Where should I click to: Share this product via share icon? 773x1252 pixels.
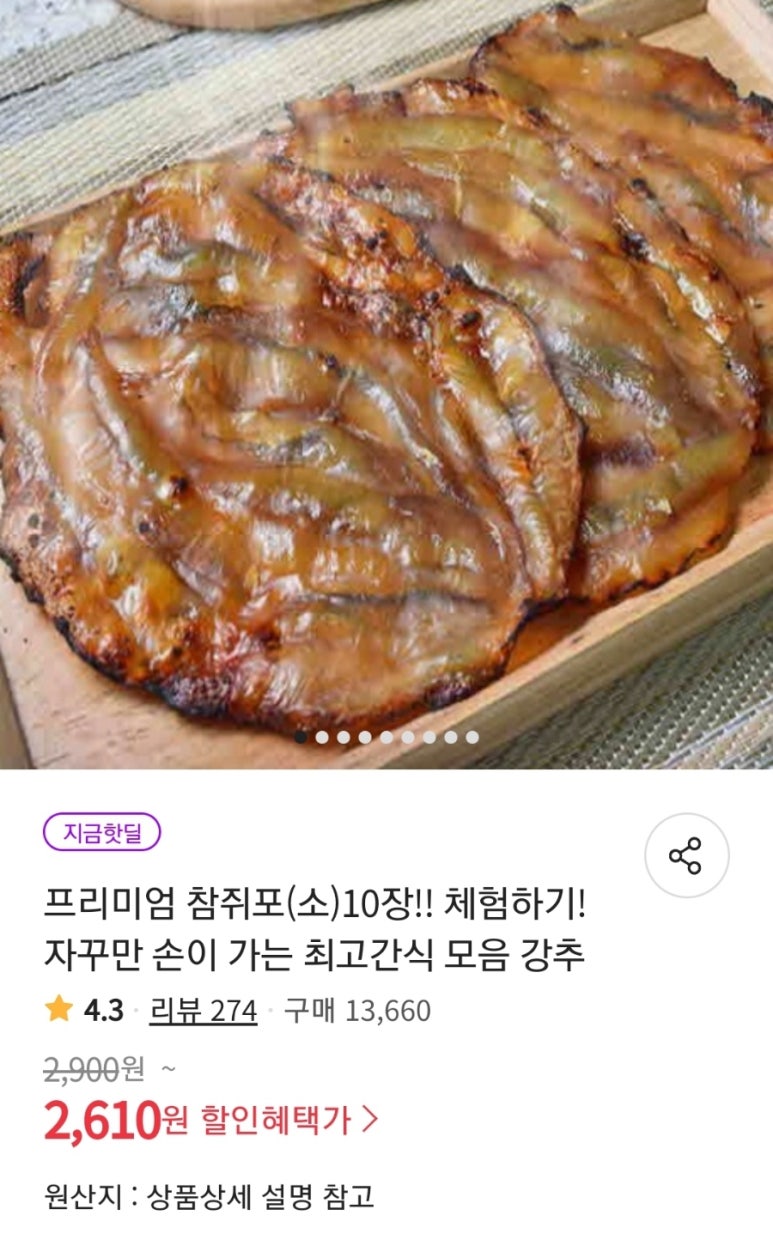coord(686,856)
